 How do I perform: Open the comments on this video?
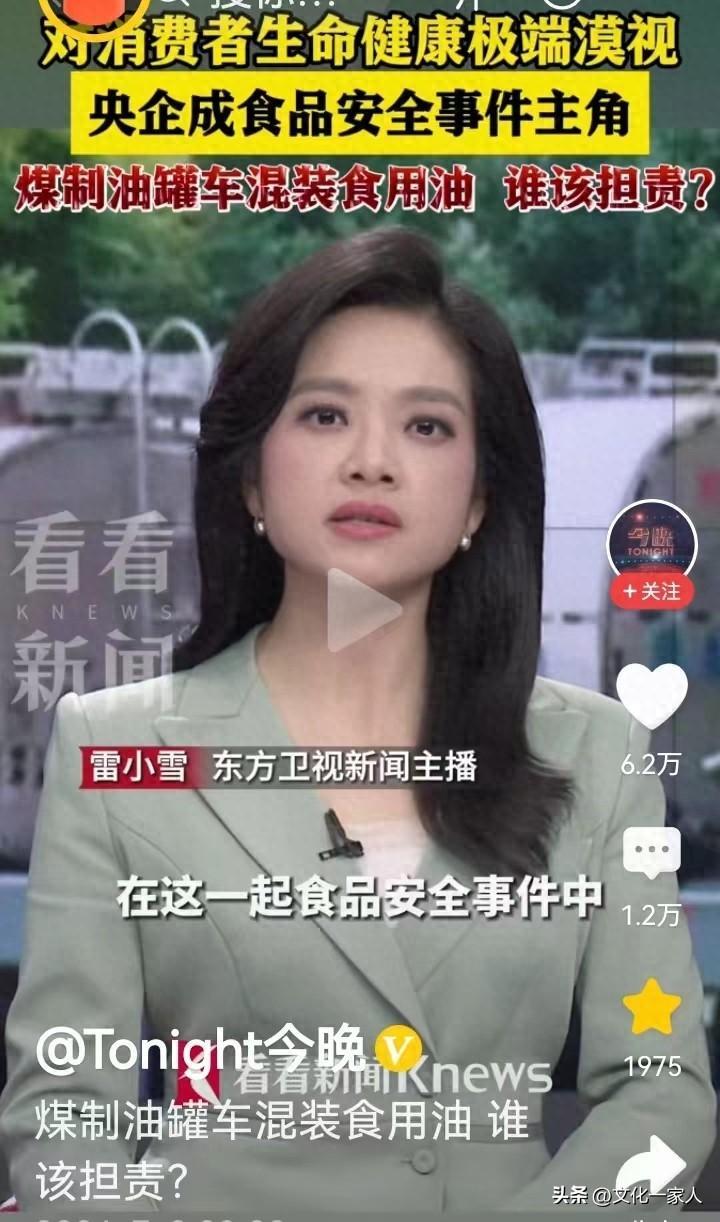pos(652,853)
